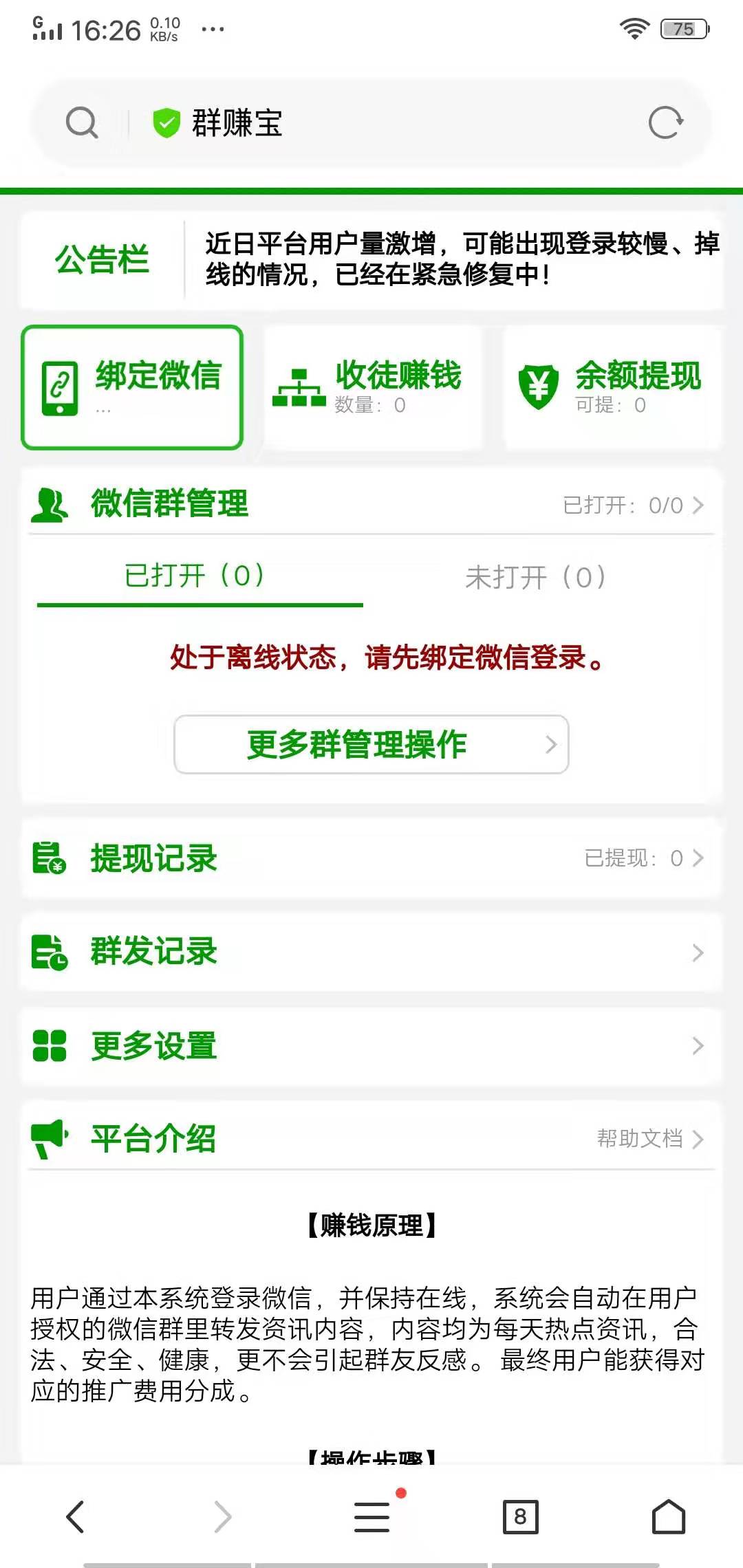Click the ¥ shield icon for 余额提现

point(538,386)
